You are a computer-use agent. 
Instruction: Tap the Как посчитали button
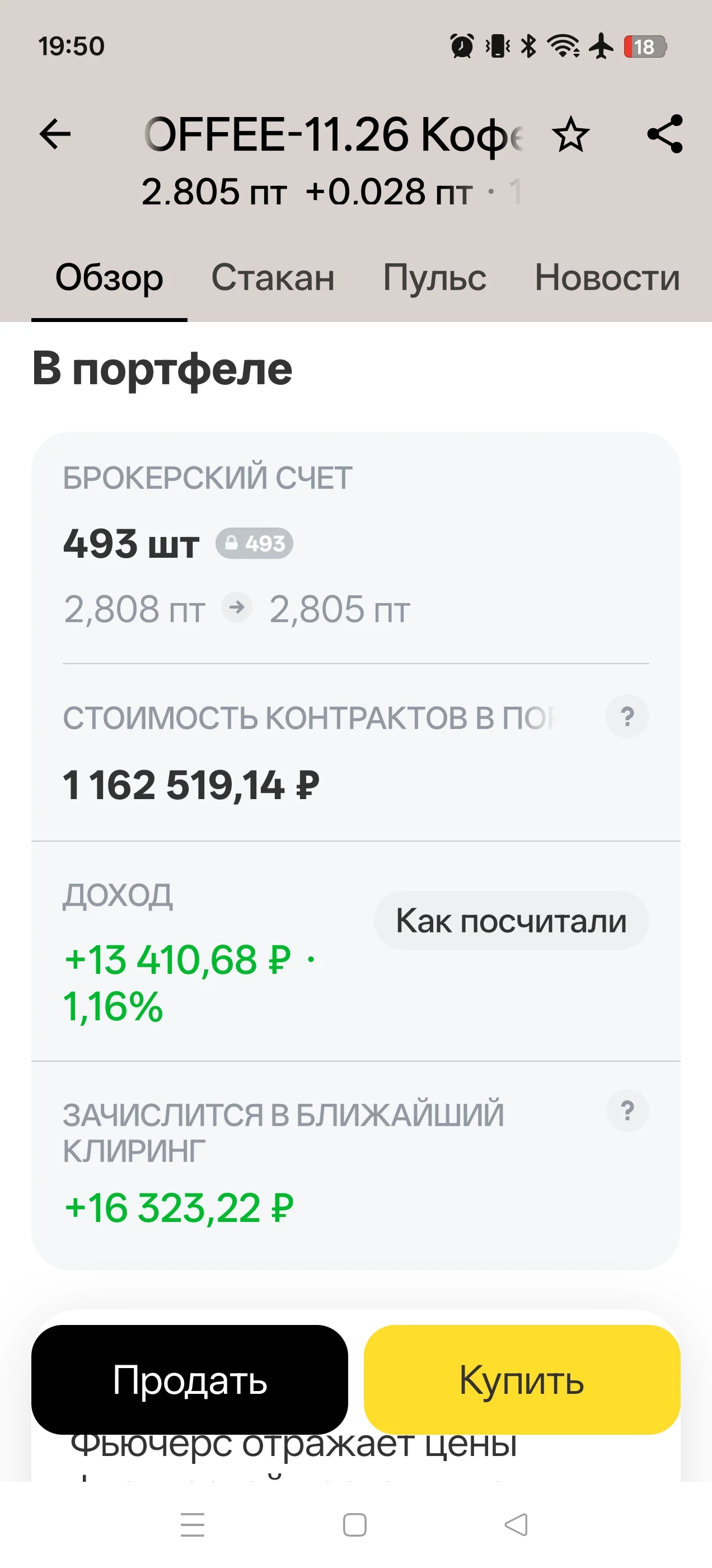coord(511,920)
